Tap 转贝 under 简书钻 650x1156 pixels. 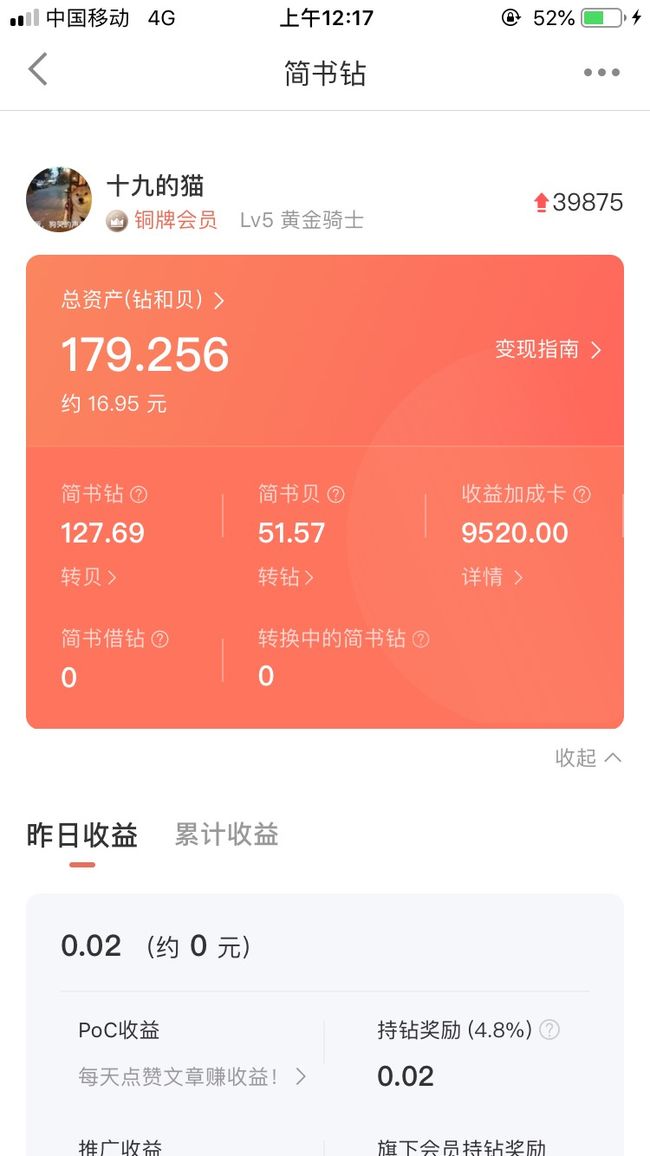[x=88, y=577]
